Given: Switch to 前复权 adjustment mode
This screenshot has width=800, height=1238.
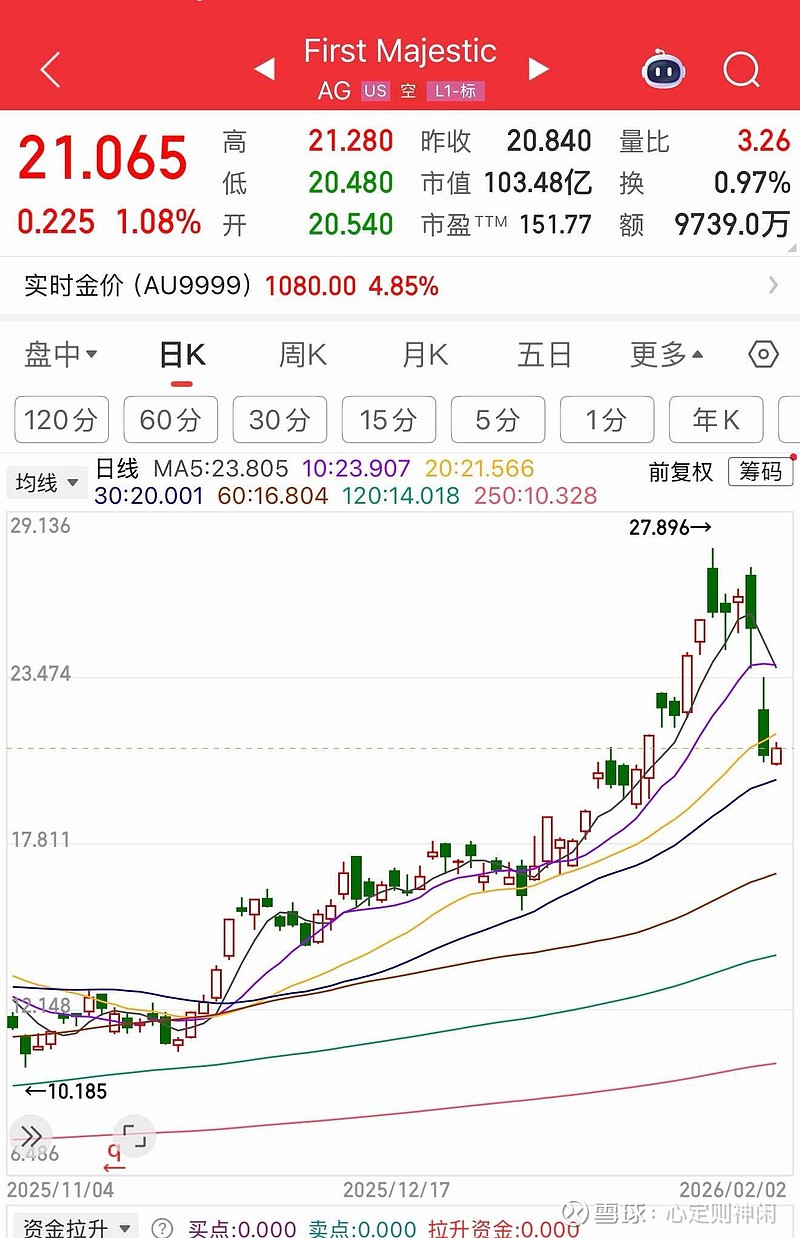Looking at the screenshot, I should [x=681, y=472].
